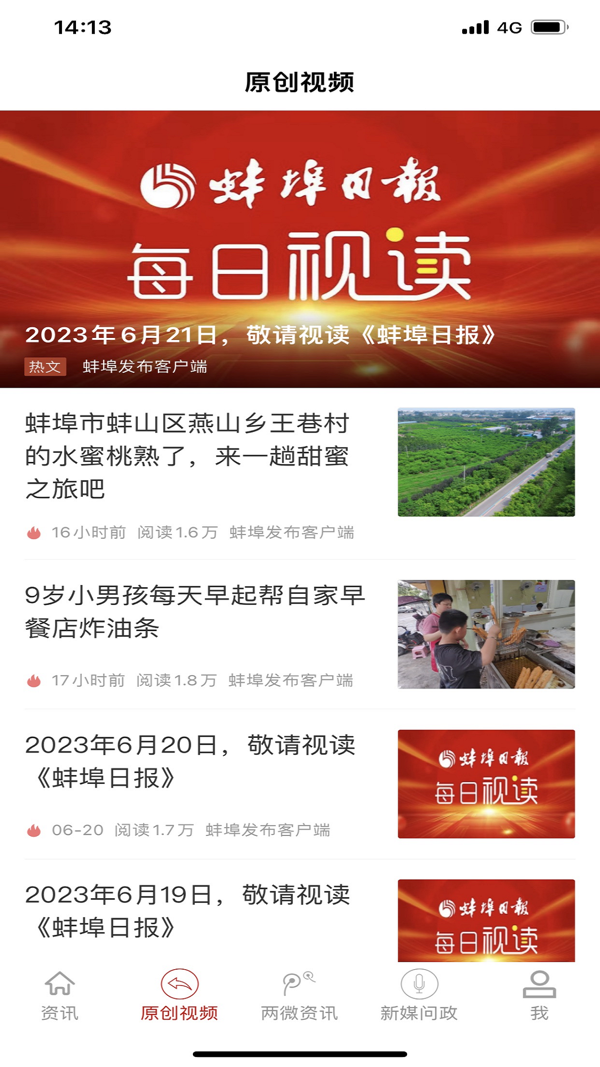Select the 原创视频 tab

pos(180,996)
